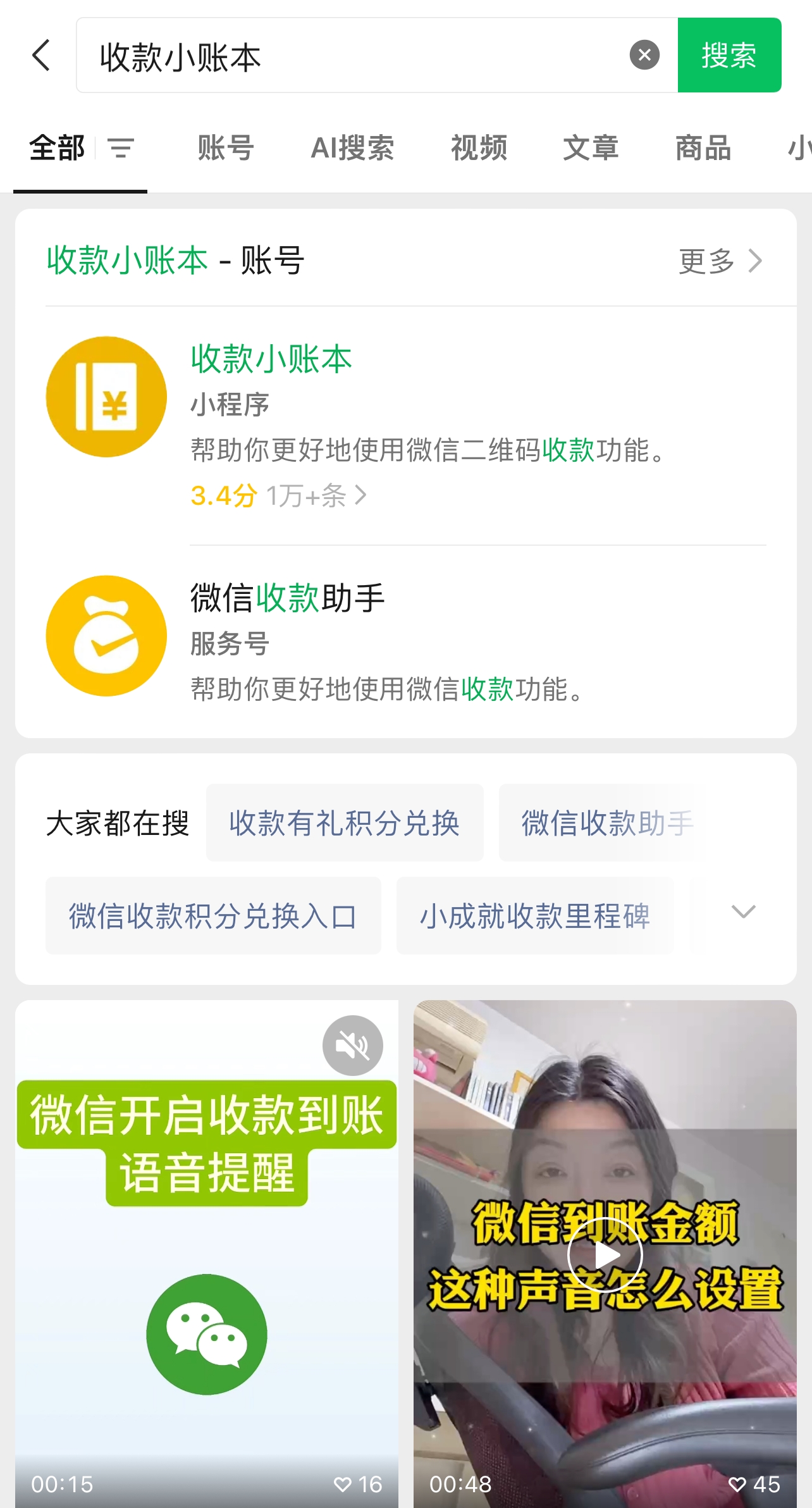The height and width of the screenshot is (1508, 812).
Task: Search 收款有礼积分兑换 suggestion
Action: pyautogui.click(x=345, y=823)
